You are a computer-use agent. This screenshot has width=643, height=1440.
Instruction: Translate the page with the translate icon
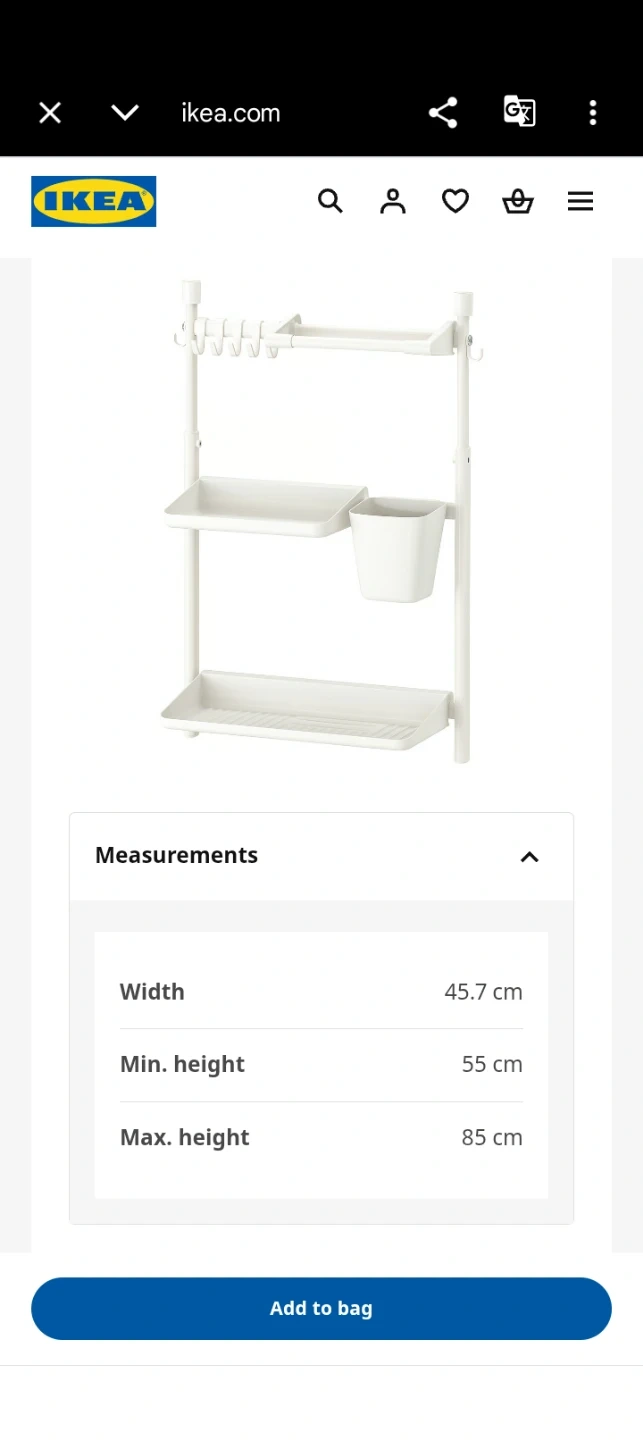tap(519, 112)
